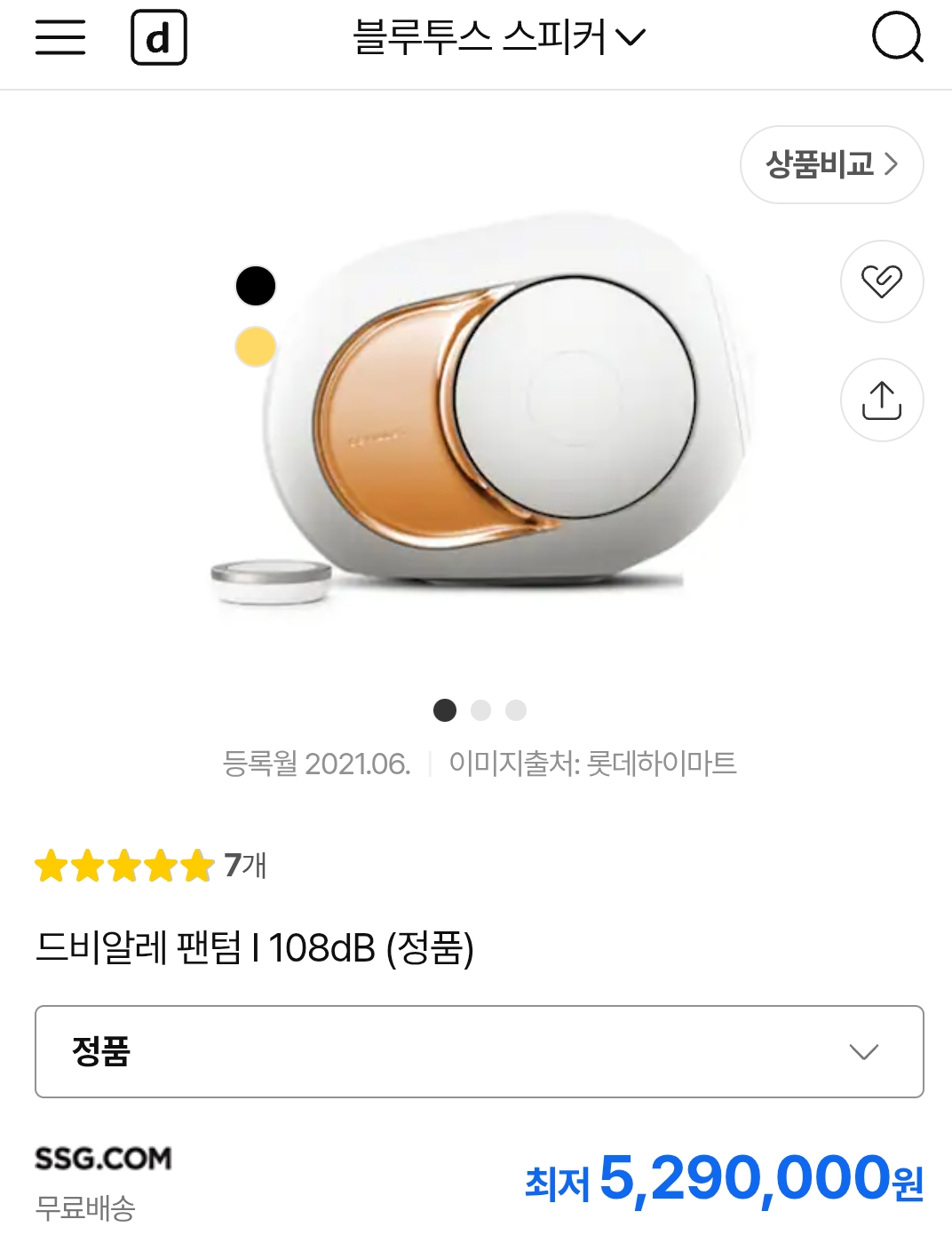The width and height of the screenshot is (952, 1243).
Task: Select the yellow color swatch
Action: [x=256, y=346]
